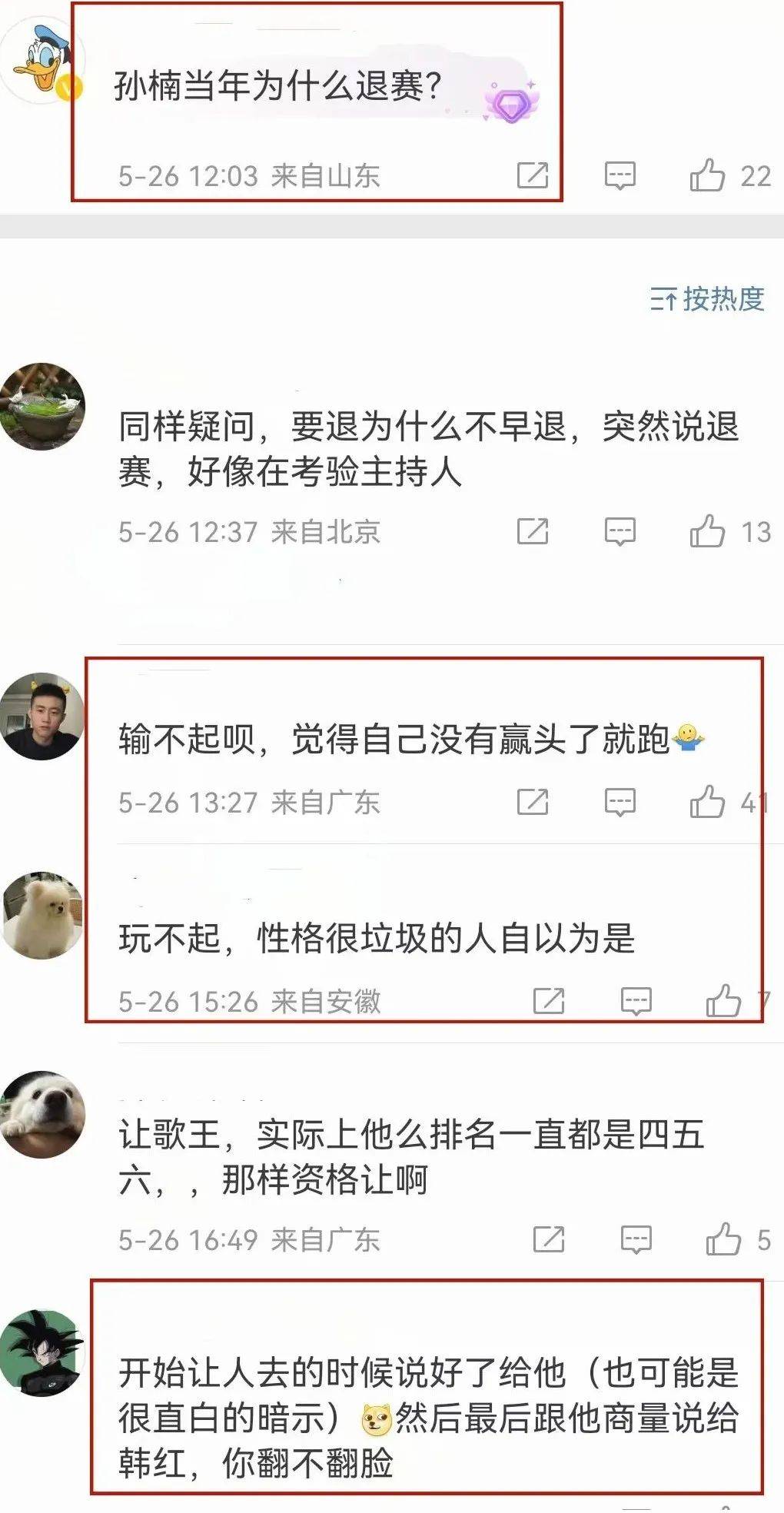This screenshot has height=1513, width=784.
Task: Share the comment 孙楠当年为什么退赛
Action: pyautogui.click(x=533, y=175)
